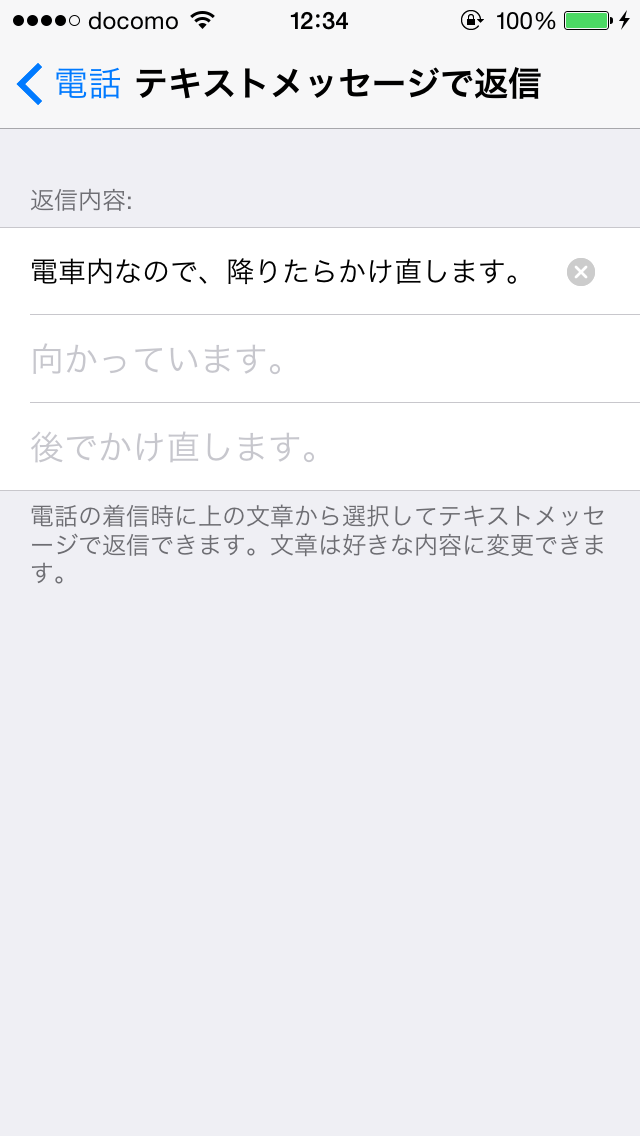Clear the 電車内なので reply text
640x1136 pixels.
[x=581, y=272]
